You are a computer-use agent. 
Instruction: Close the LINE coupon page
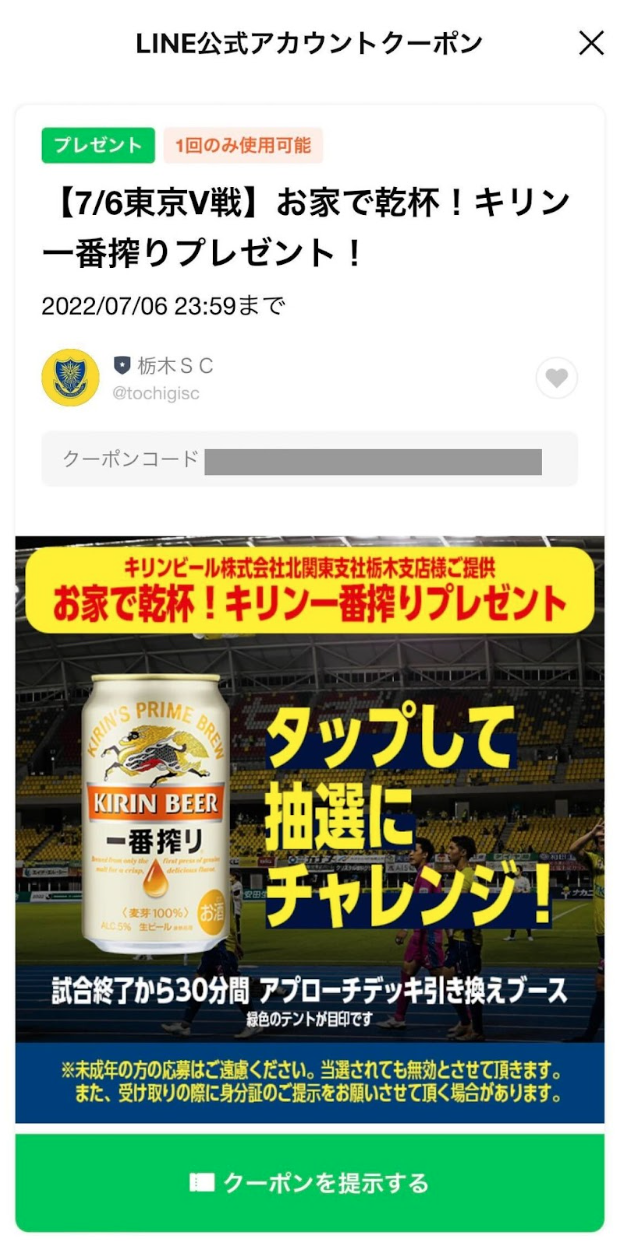pyautogui.click(x=591, y=43)
